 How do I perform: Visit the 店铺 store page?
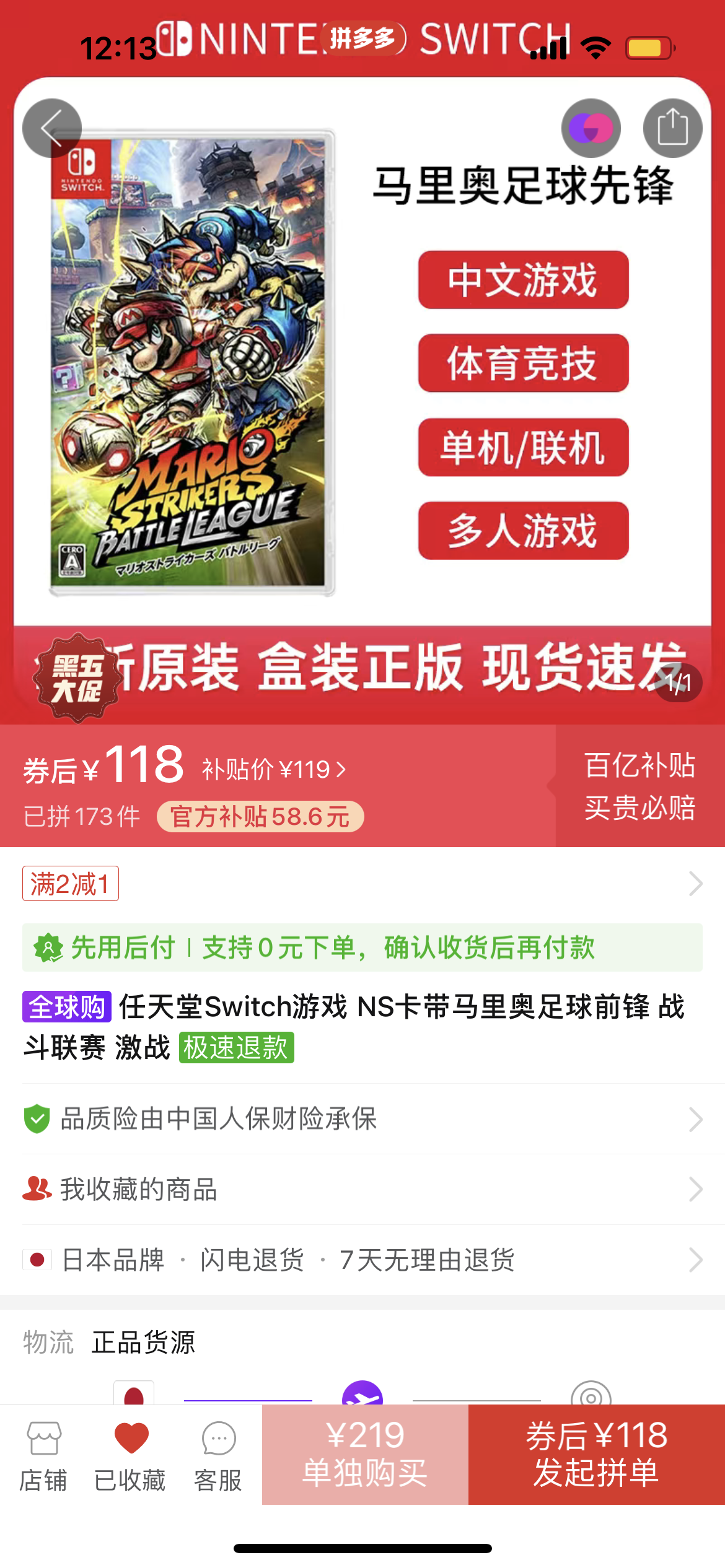coord(43,1456)
